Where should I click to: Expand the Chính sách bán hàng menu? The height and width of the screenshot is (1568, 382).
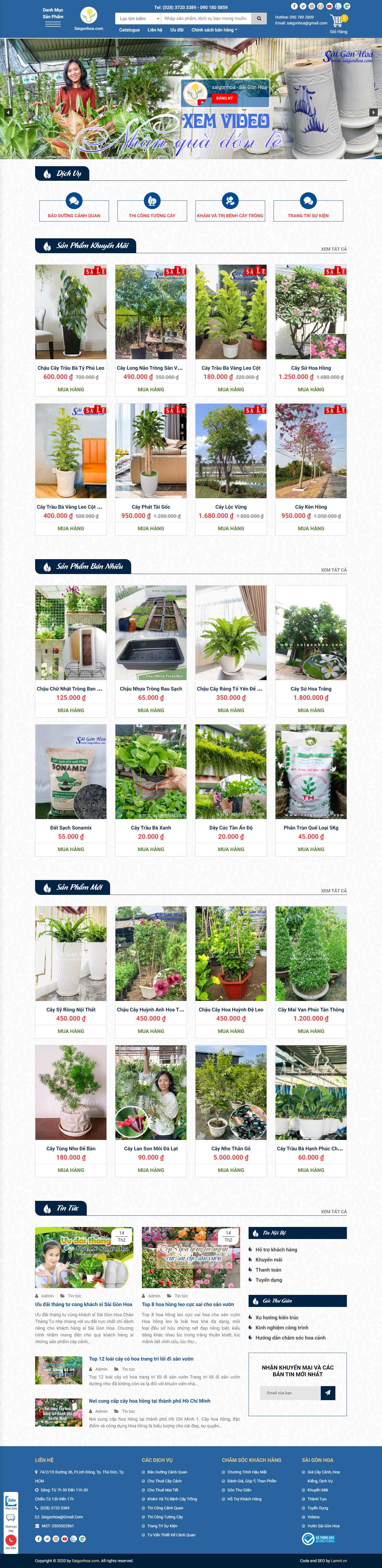(214, 30)
